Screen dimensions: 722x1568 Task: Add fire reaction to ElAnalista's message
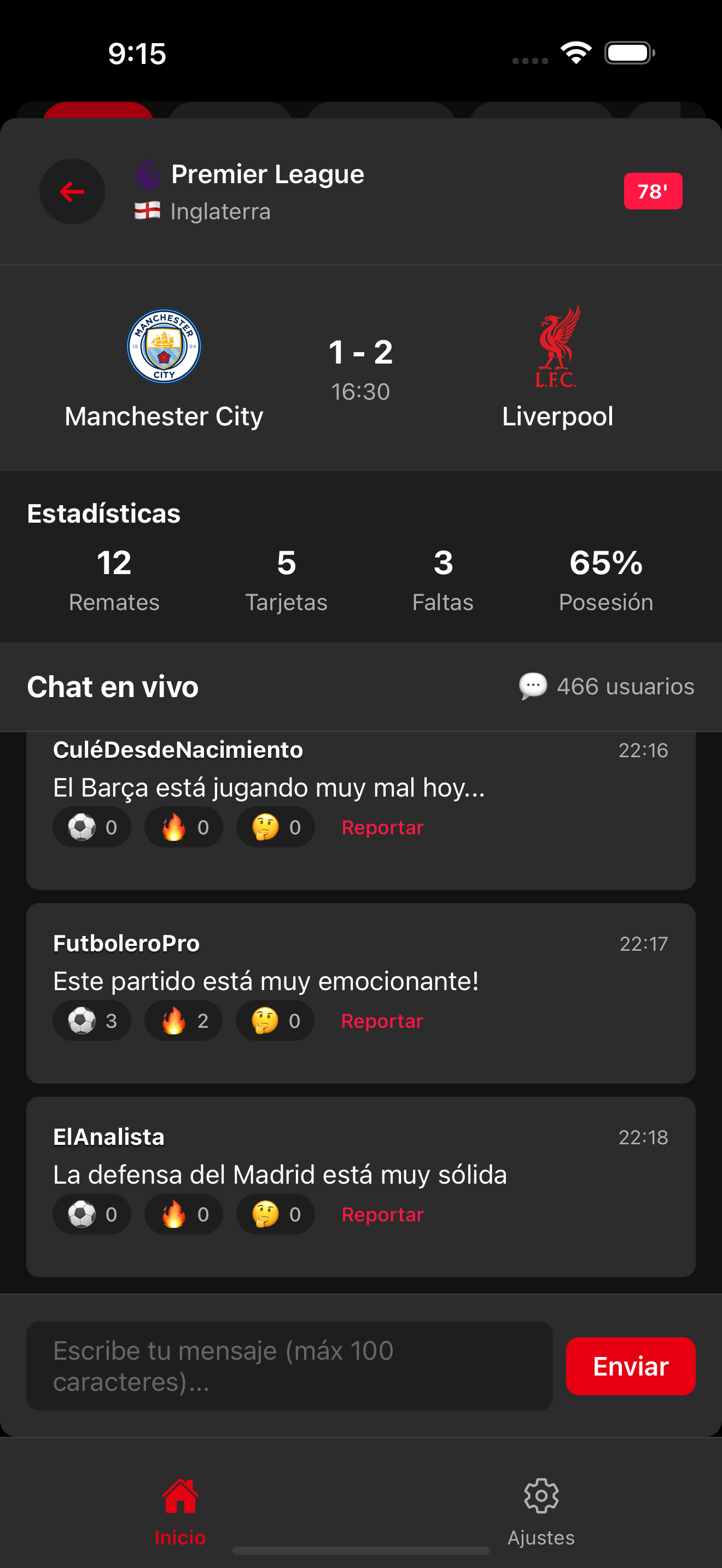(x=183, y=1214)
